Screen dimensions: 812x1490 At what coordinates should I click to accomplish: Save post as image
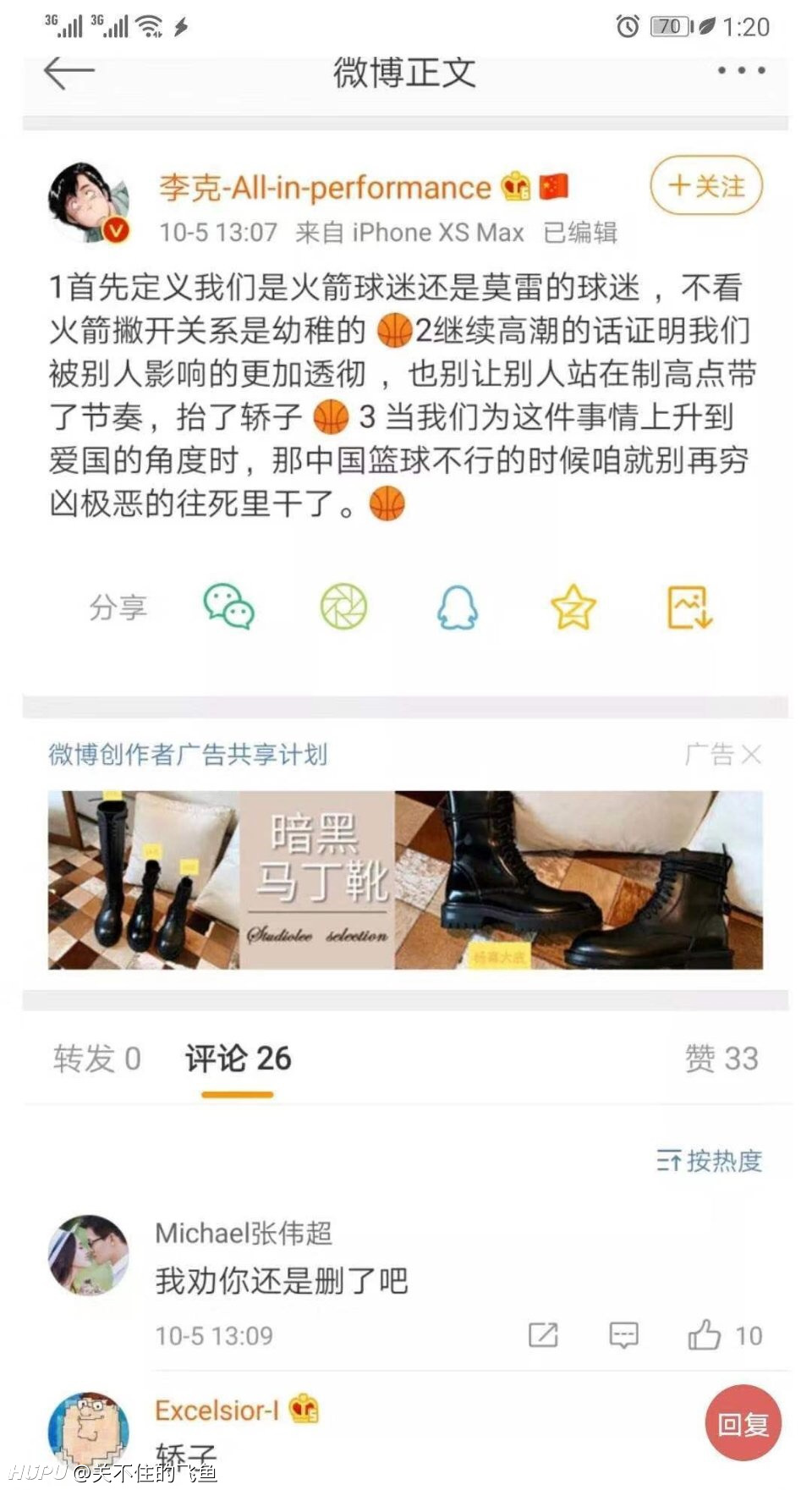click(x=689, y=608)
